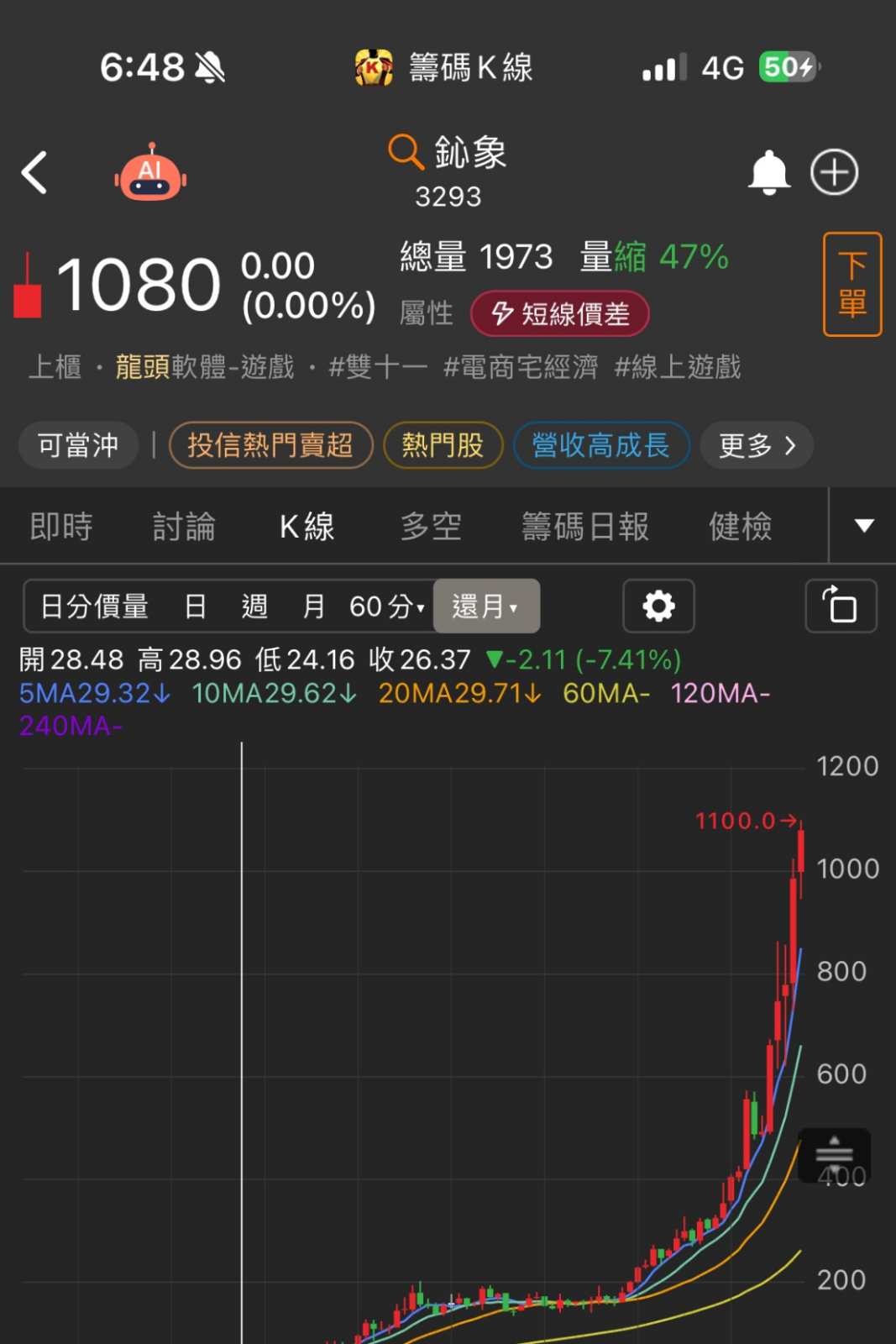
Task: Go back with the arrow icon
Action: pos(34,173)
